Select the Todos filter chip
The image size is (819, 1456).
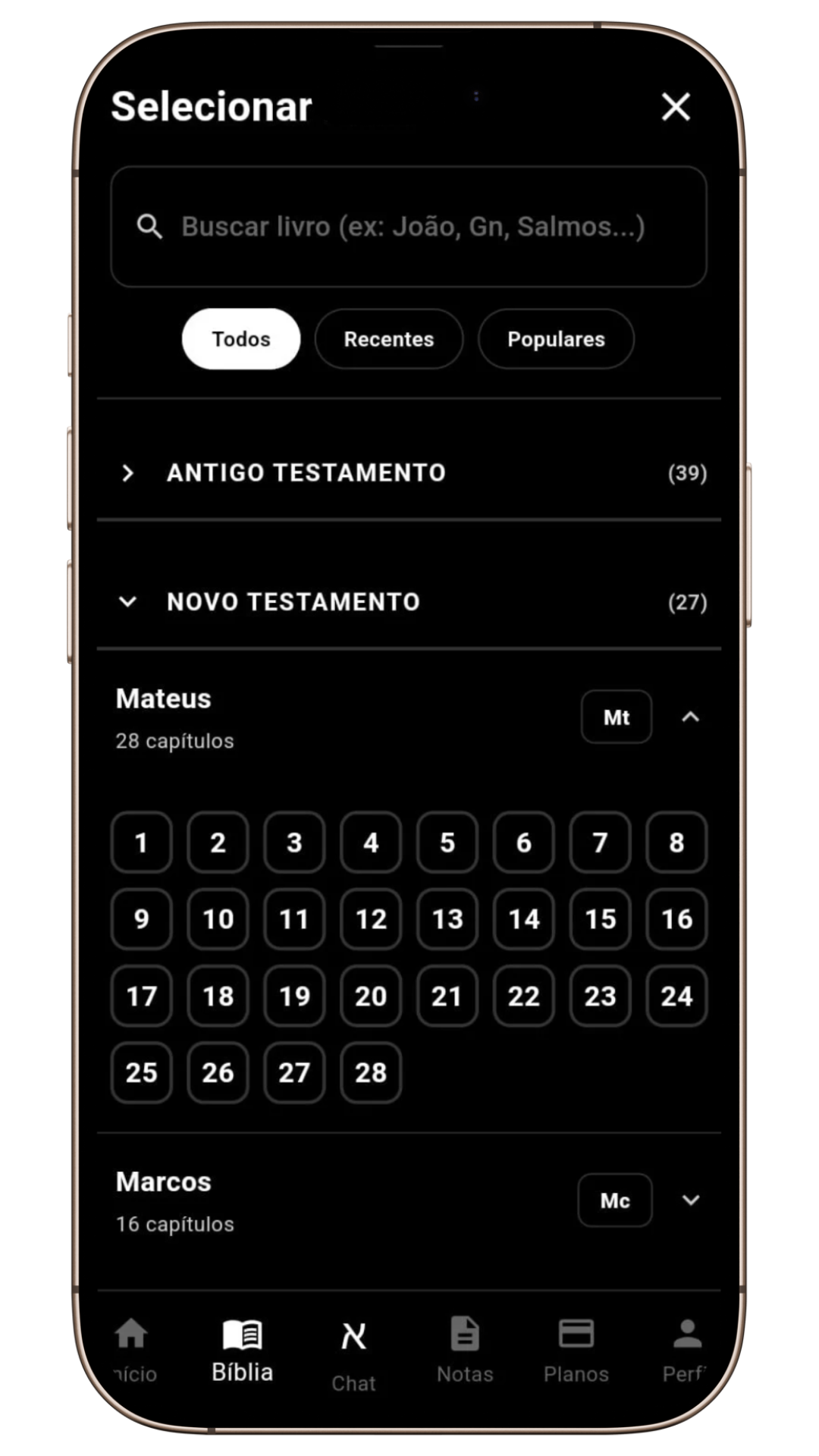(x=240, y=339)
